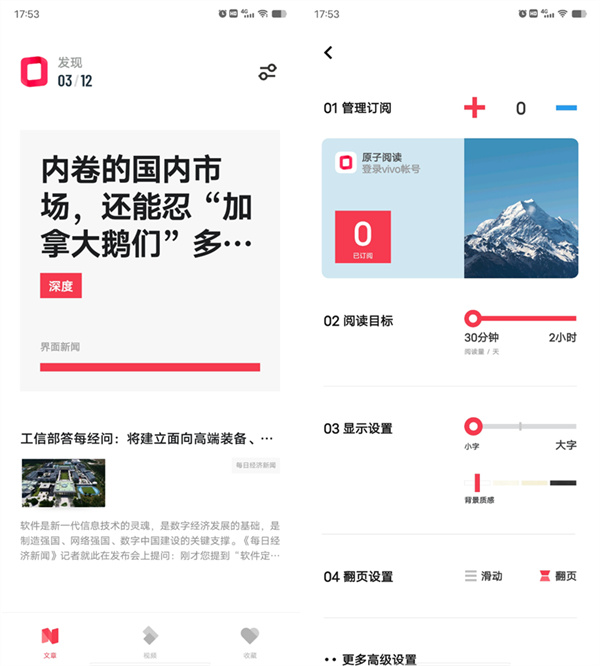Choose 滑动 page turning mode
Viewport: 600px width, 666px height.
(x=484, y=576)
